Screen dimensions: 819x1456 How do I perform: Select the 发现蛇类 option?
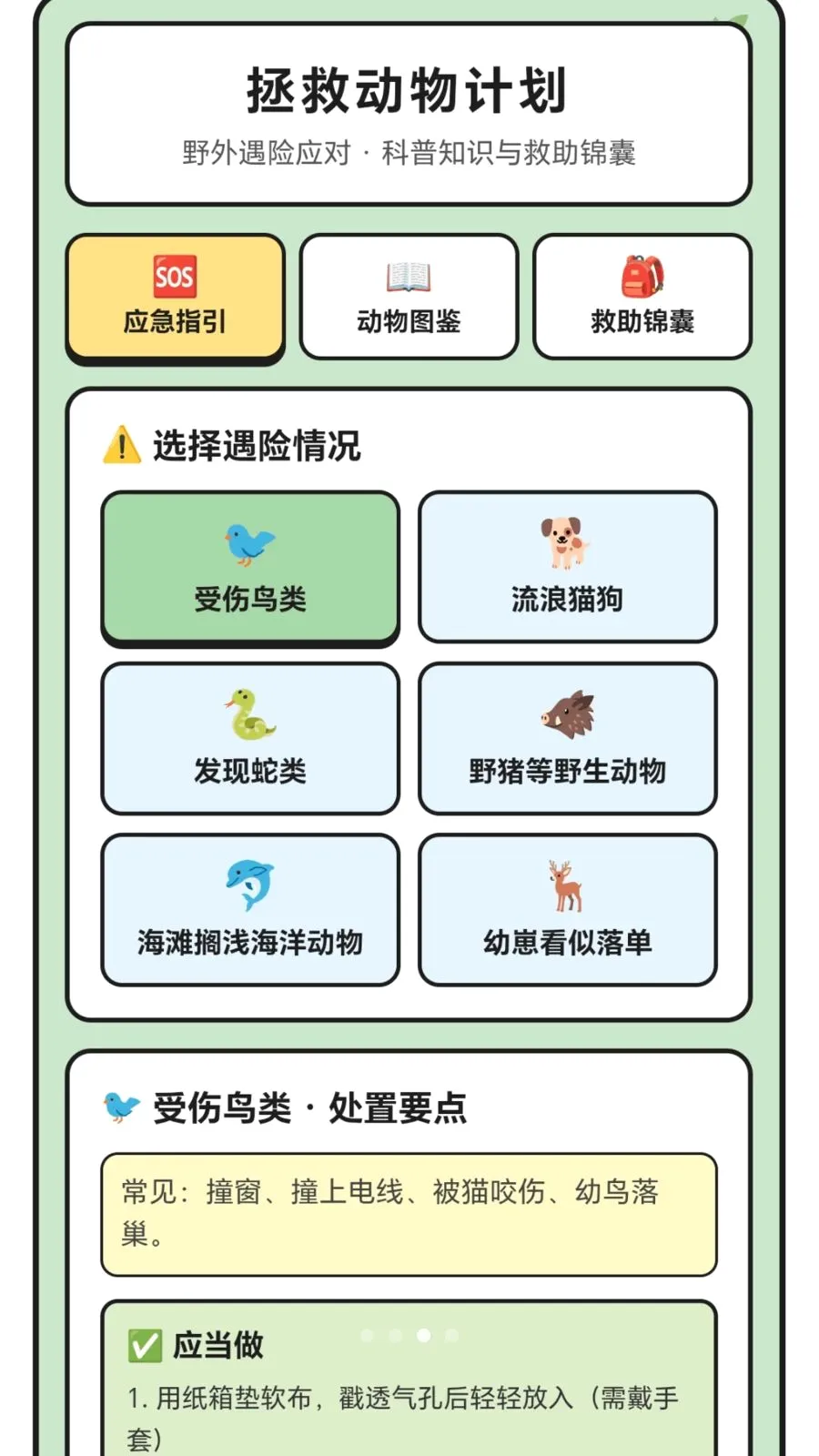pos(250,738)
